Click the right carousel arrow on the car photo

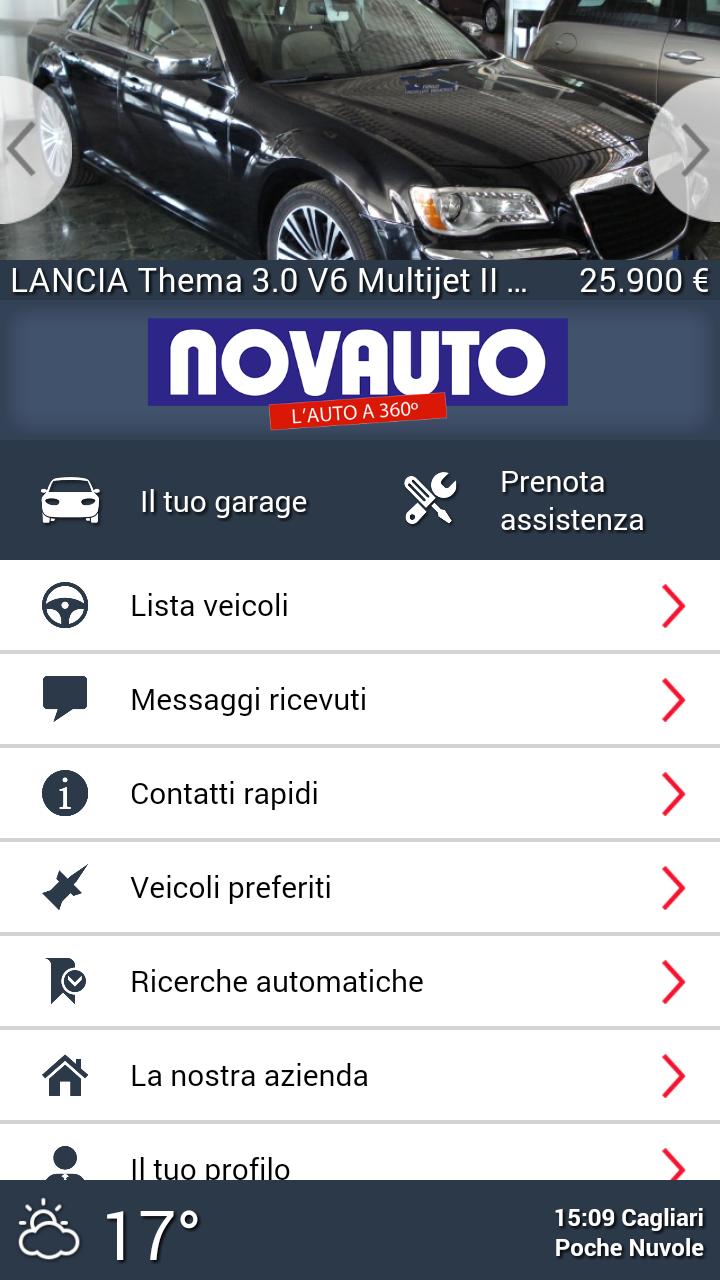point(695,150)
